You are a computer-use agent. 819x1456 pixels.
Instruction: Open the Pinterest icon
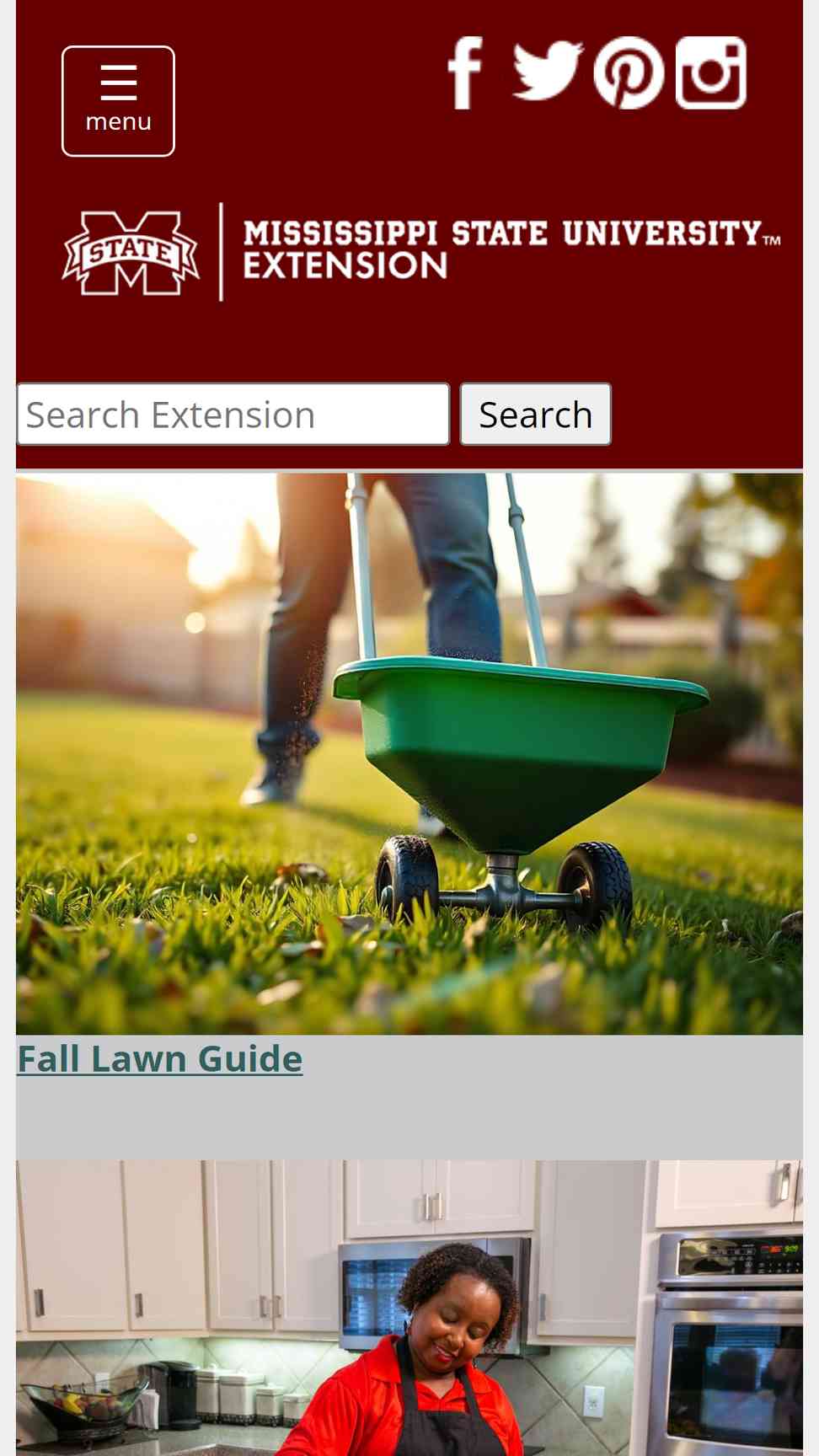coord(629,72)
